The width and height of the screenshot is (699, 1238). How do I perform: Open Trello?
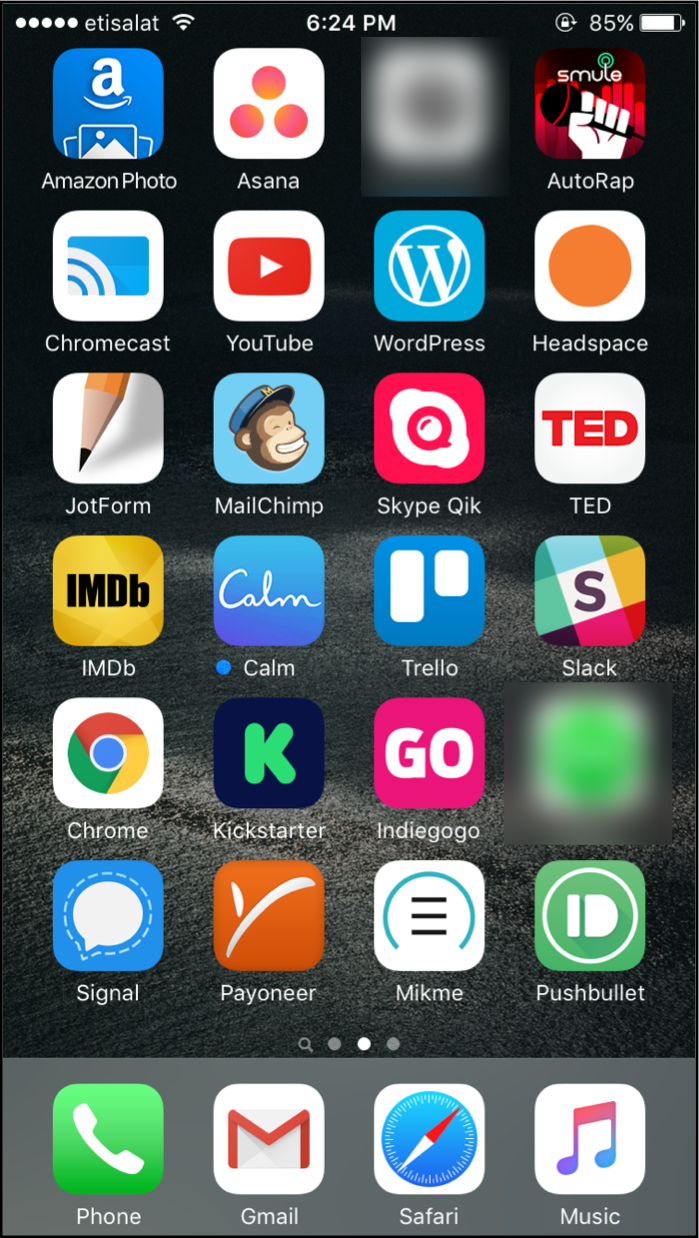pos(429,591)
